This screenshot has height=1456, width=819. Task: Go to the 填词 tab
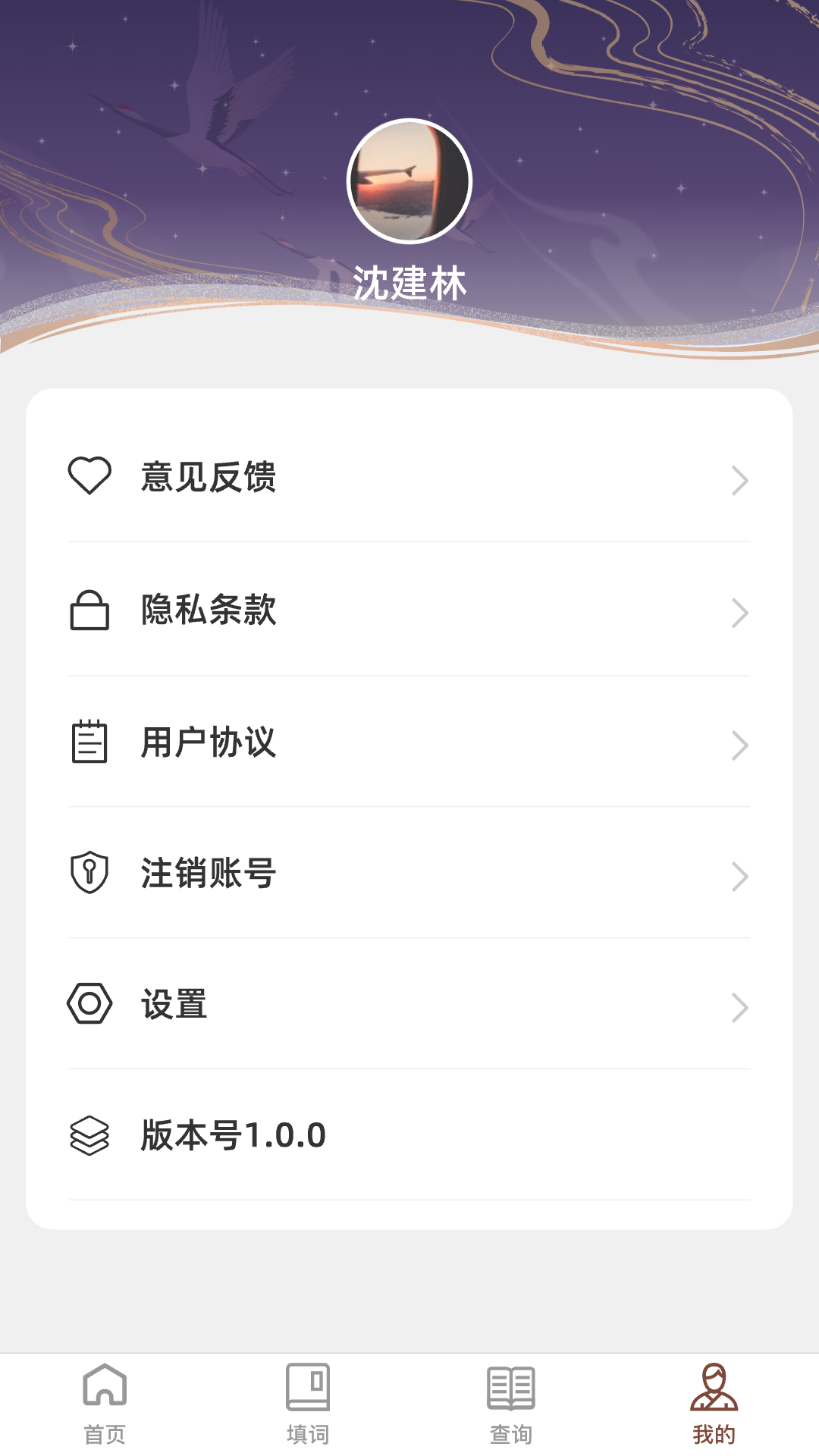tap(308, 1404)
